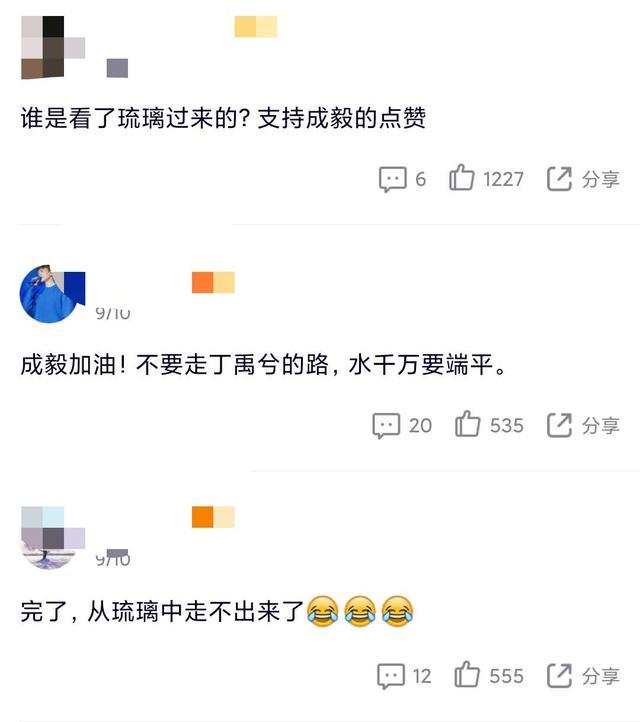Share the 从琉璃中走不出来了 comment
This screenshot has width=640, height=722.
click(583, 676)
